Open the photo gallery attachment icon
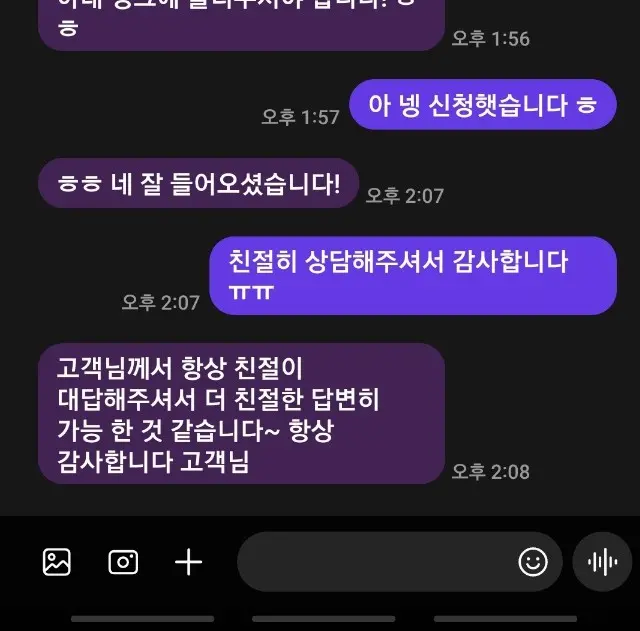This screenshot has width=640, height=631. point(57,562)
